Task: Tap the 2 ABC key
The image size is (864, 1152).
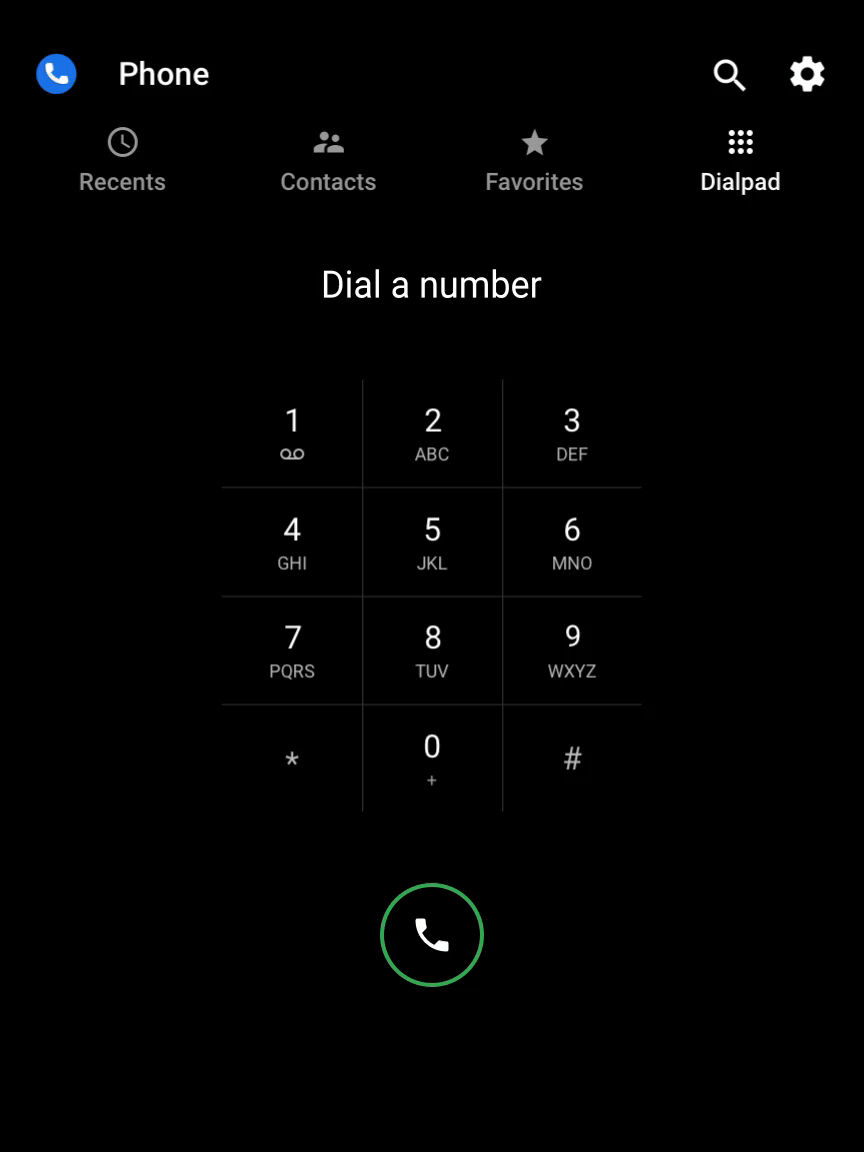Action: point(432,433)
